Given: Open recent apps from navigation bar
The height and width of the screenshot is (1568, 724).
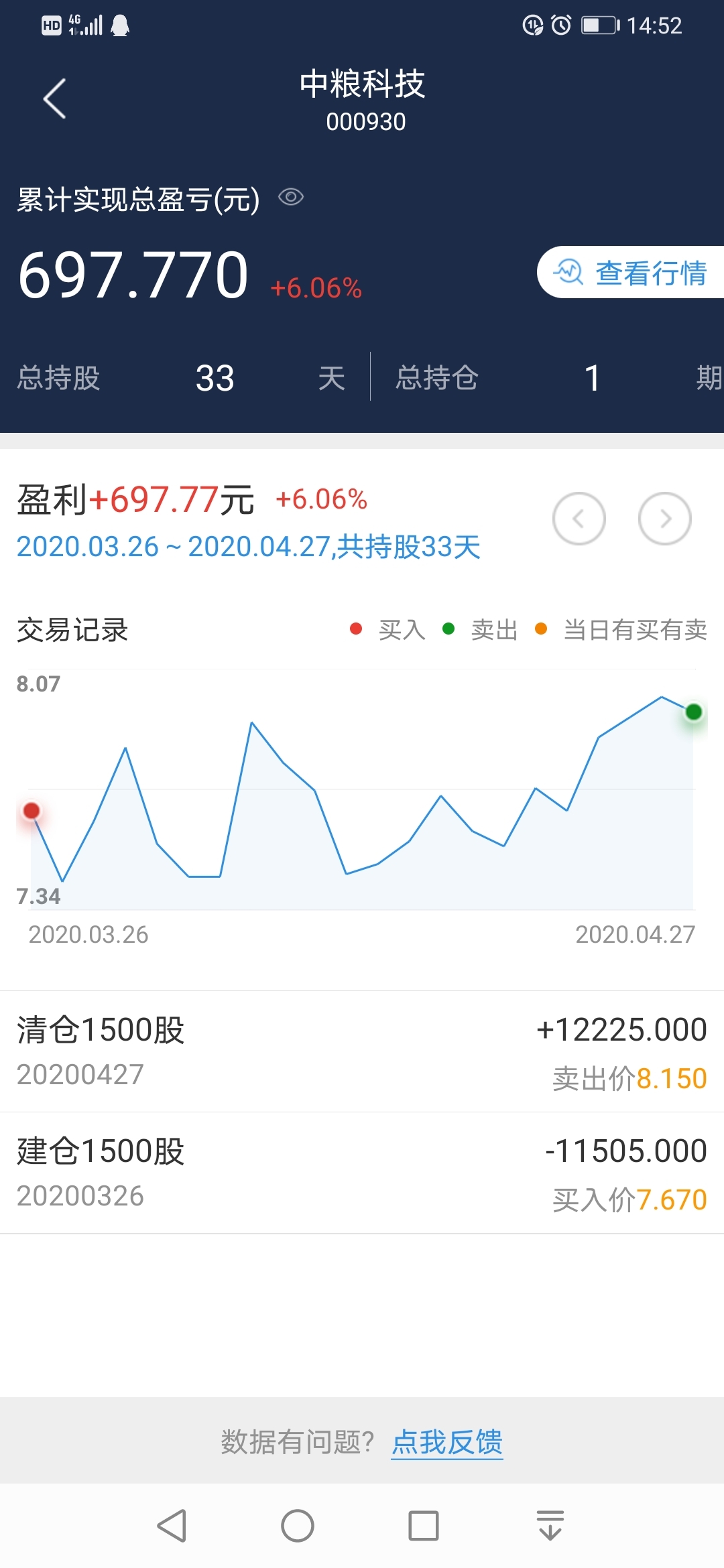Looking at the screenshot, I should click(424, 1526).
